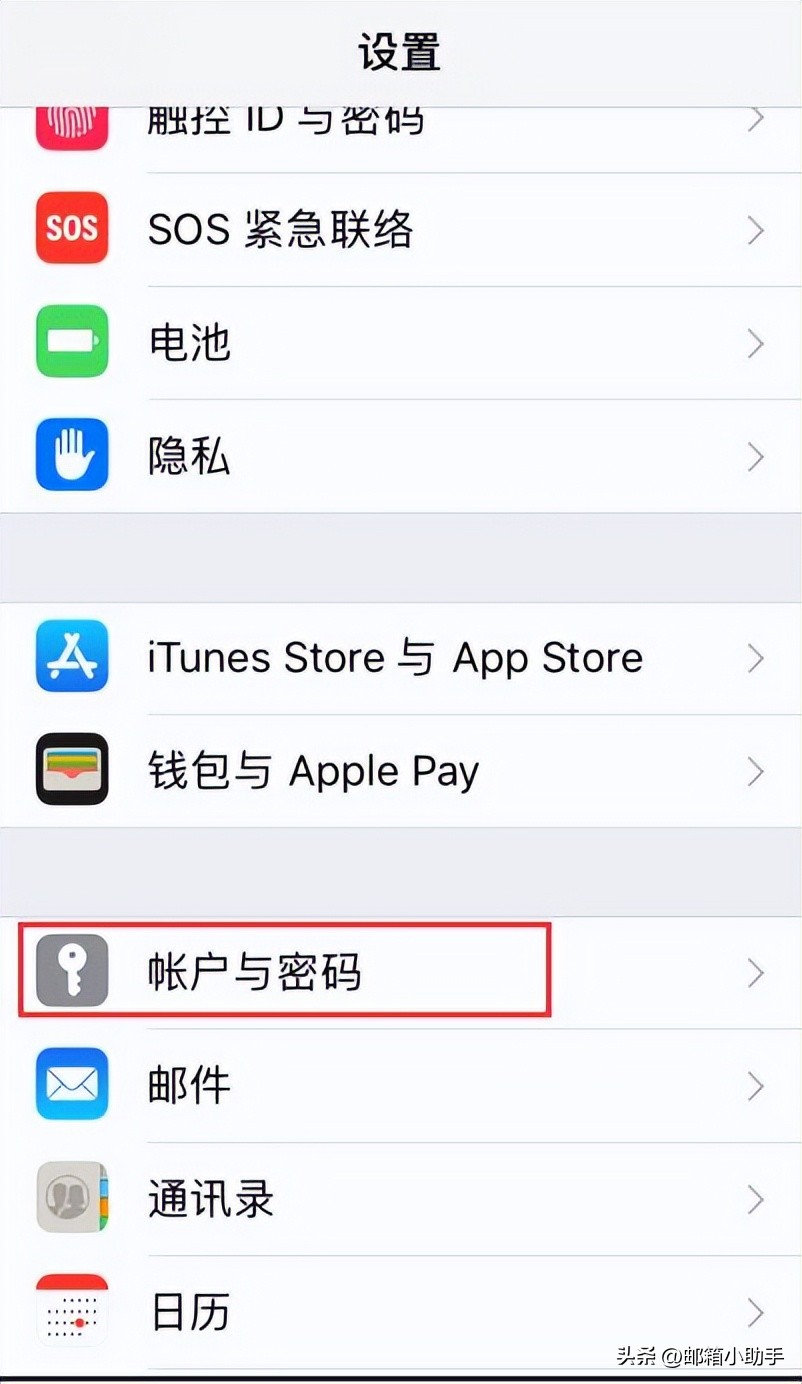Tap the Mail envelope icon
The image size is (802, 1384).
pos(71,1084)
